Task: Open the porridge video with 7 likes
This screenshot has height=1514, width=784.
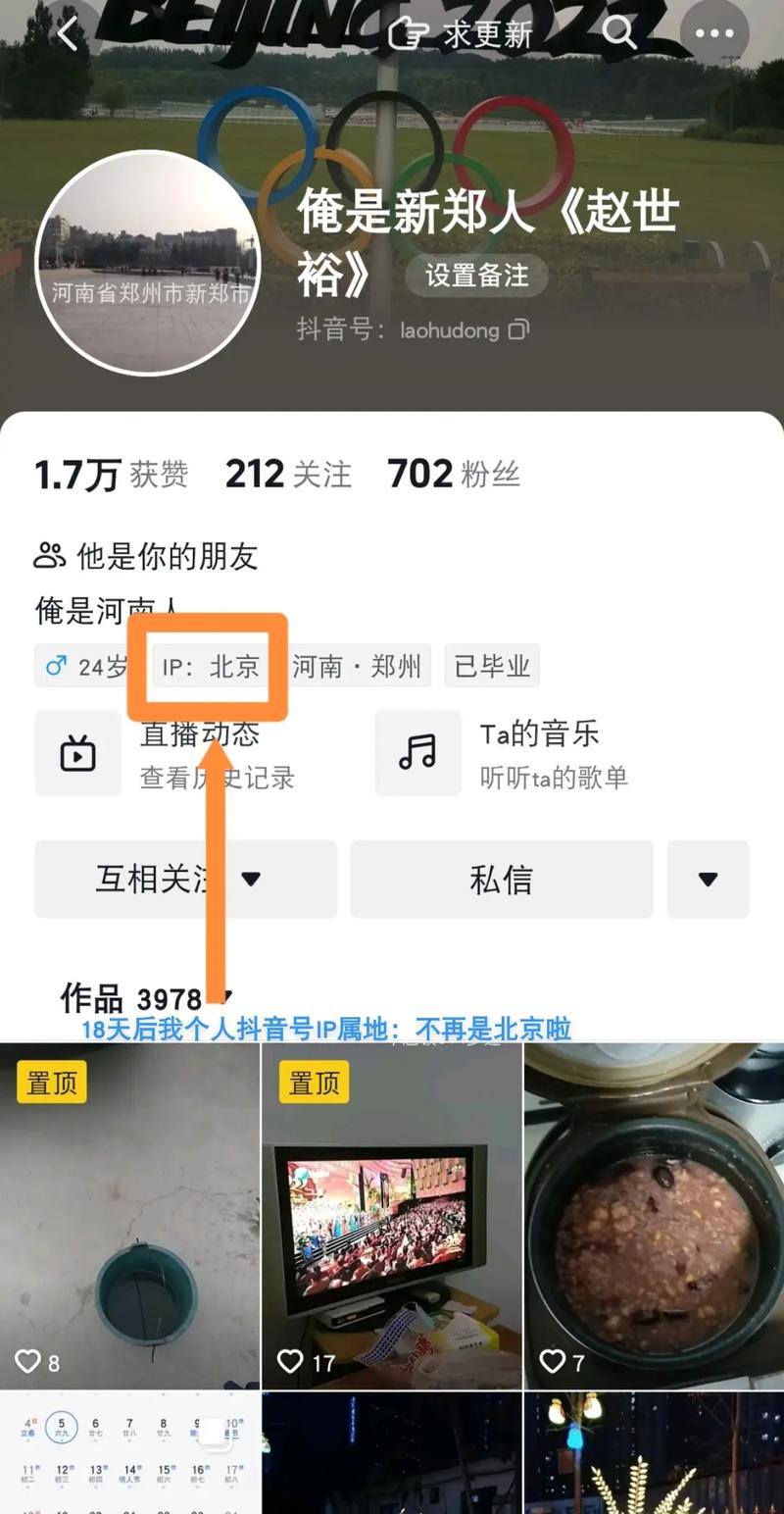Action: 654,1216
